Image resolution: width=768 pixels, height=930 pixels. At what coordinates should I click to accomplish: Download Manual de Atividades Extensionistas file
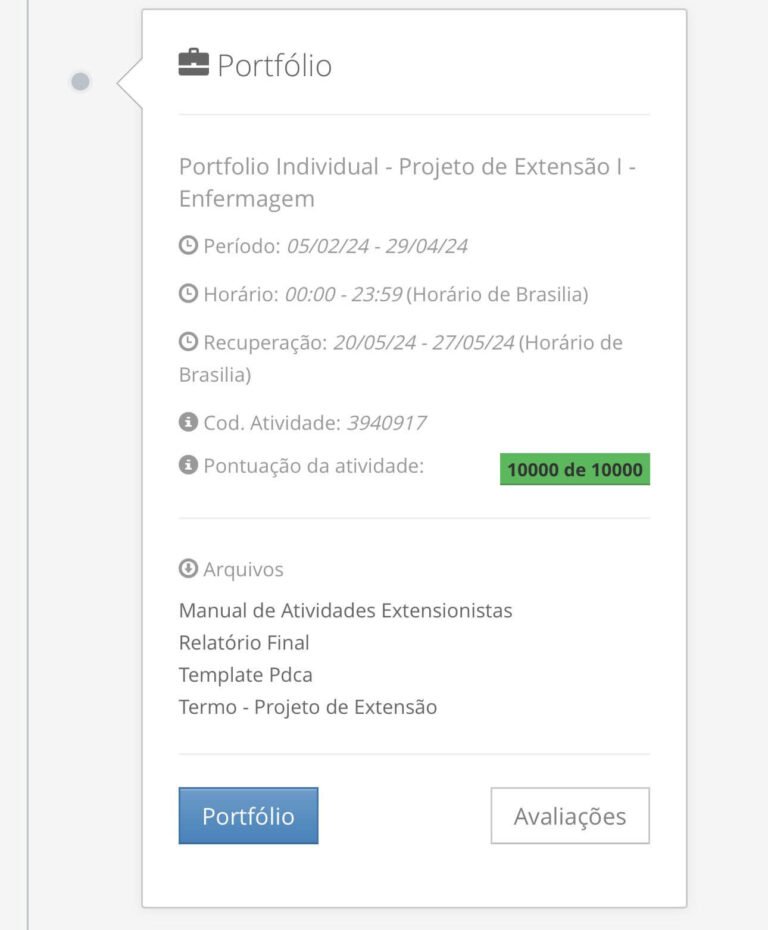tap(345, 610)
